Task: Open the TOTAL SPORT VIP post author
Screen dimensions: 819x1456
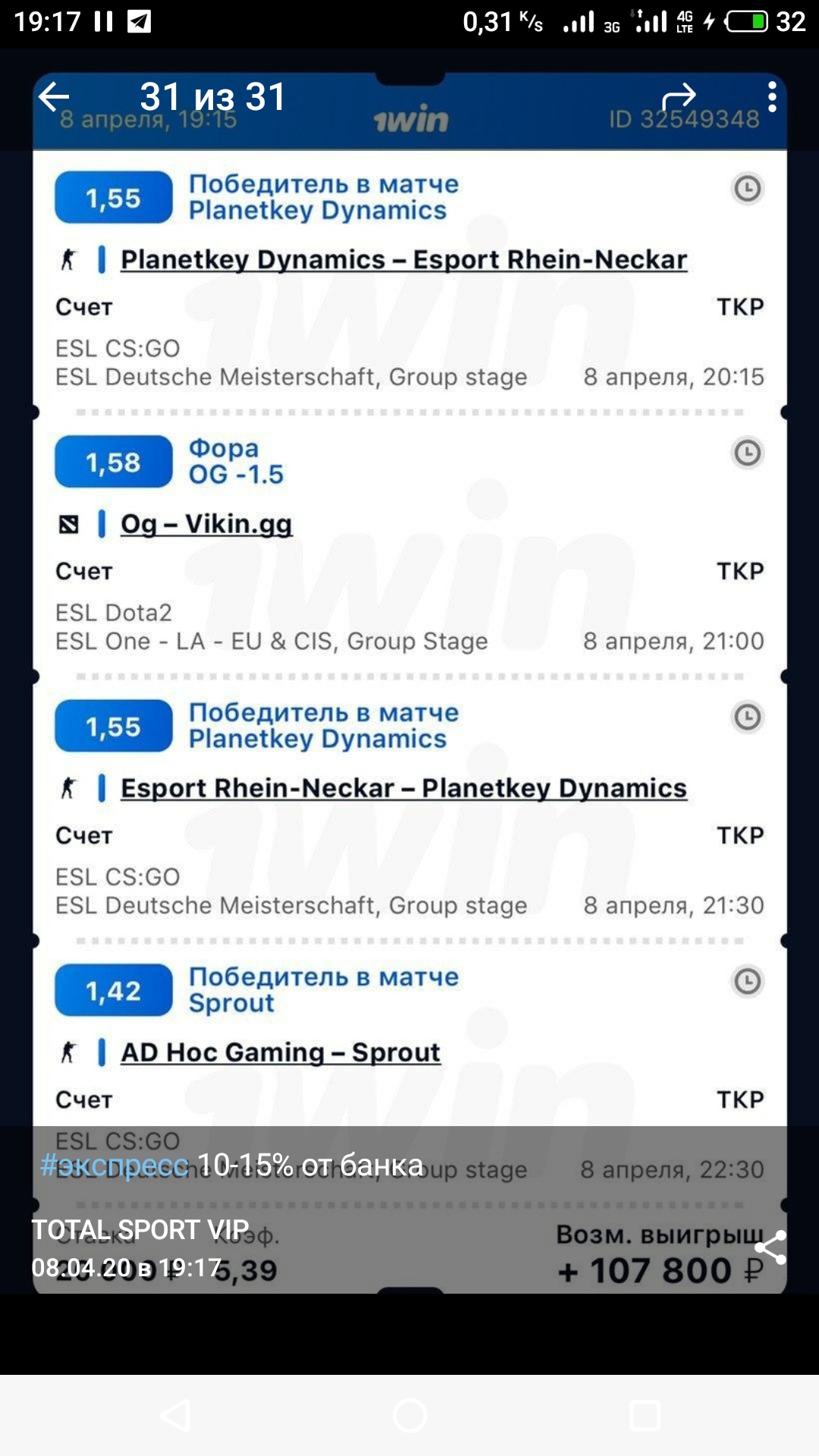Action: coord(140,1229)
